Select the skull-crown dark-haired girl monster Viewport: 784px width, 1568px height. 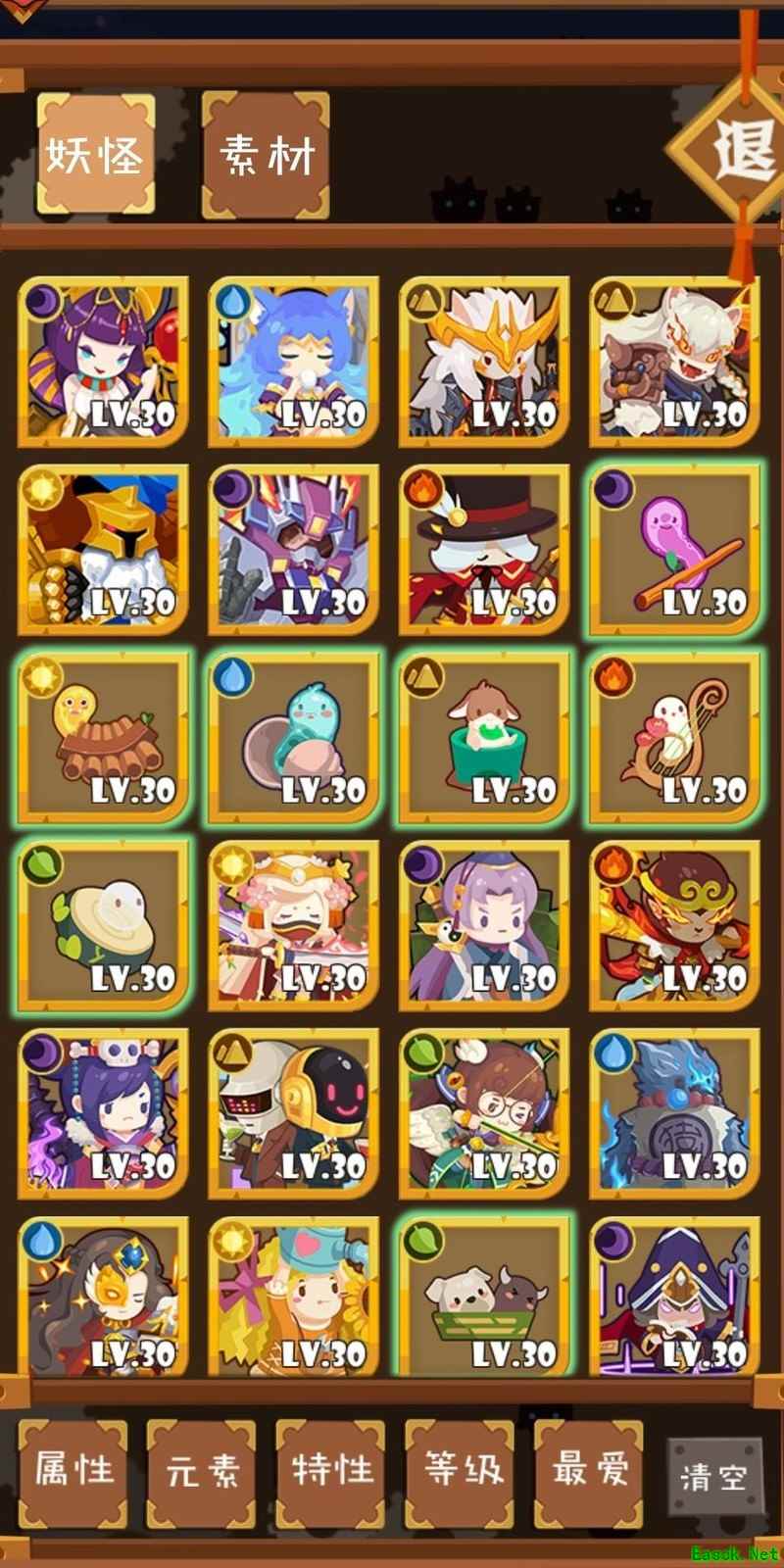point(103,1113)
